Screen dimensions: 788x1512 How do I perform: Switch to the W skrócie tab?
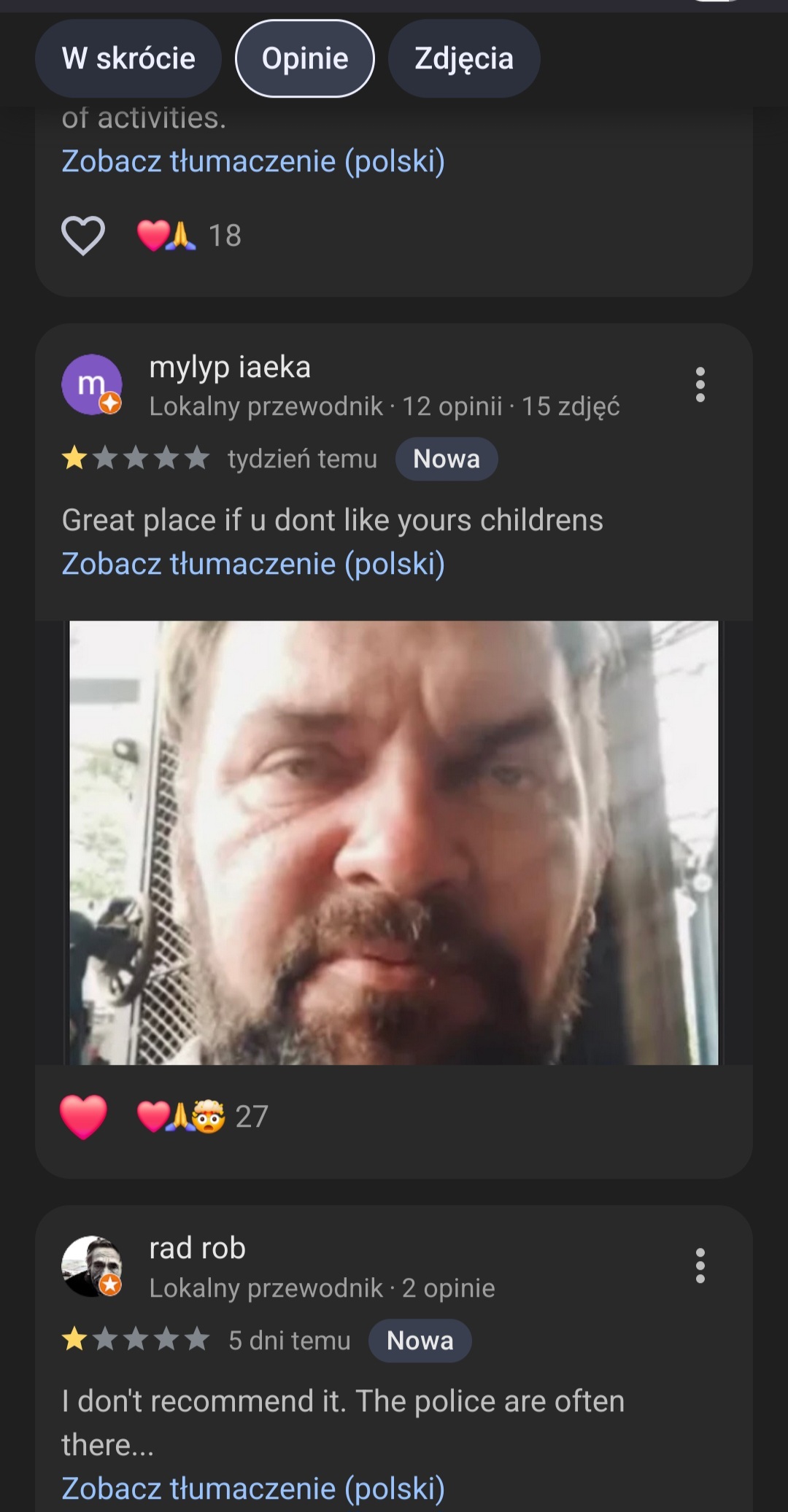tap(128, 58)
